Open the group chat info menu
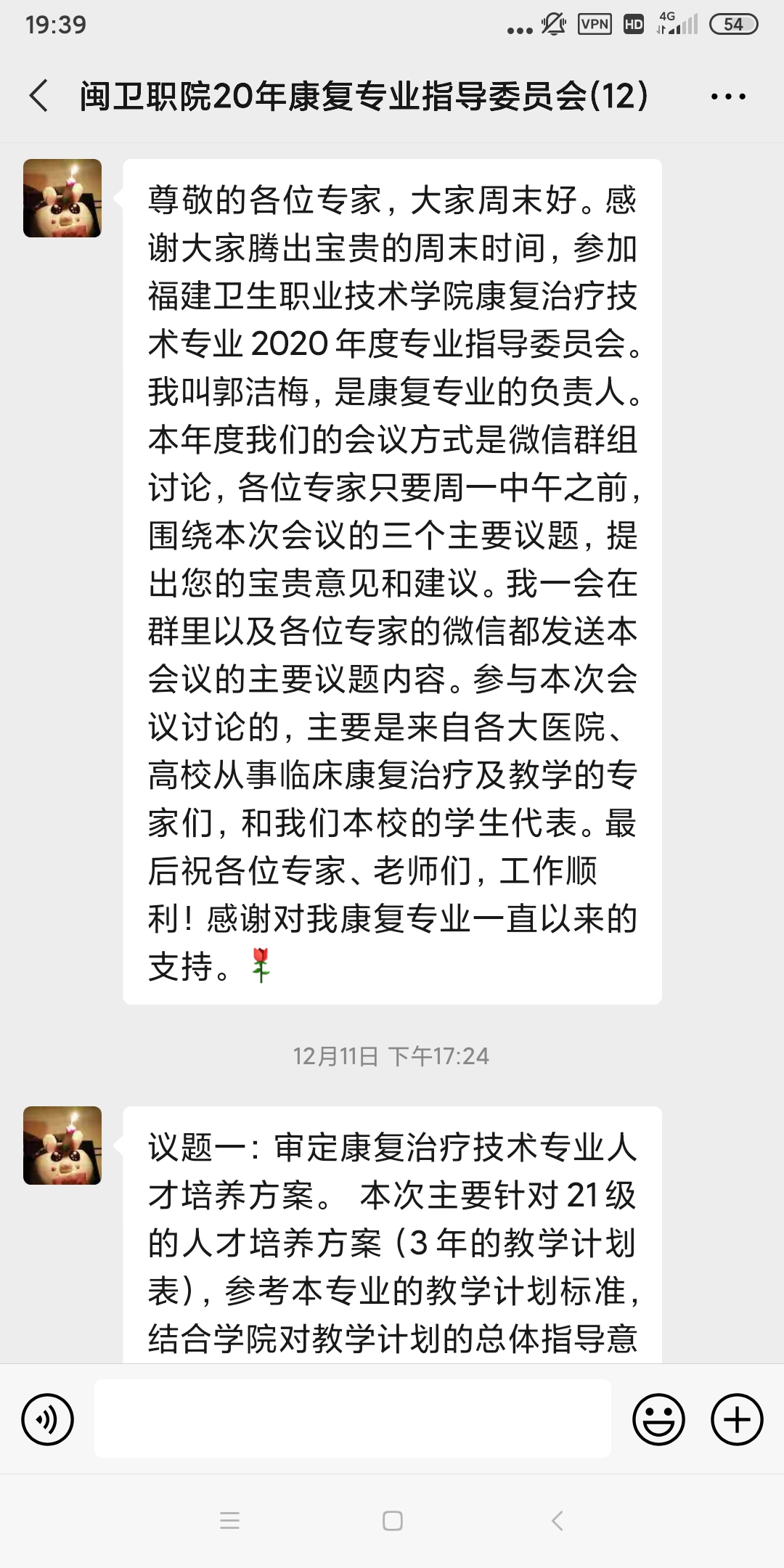The image size is (784, 1568). click(x=728, y=96)
